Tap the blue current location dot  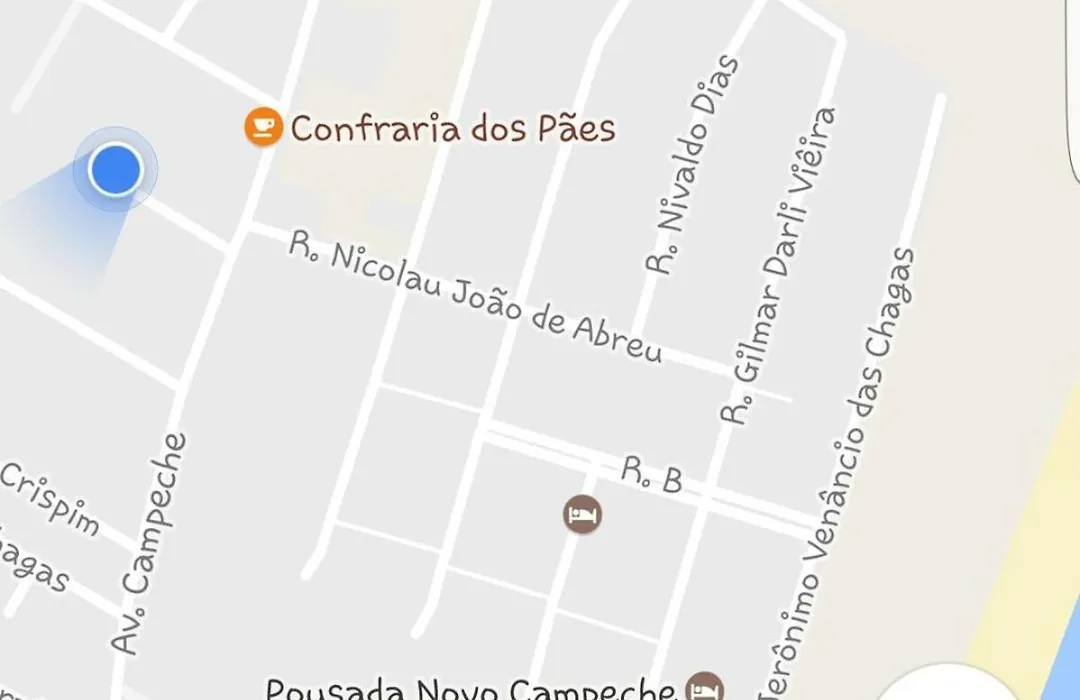115,169
